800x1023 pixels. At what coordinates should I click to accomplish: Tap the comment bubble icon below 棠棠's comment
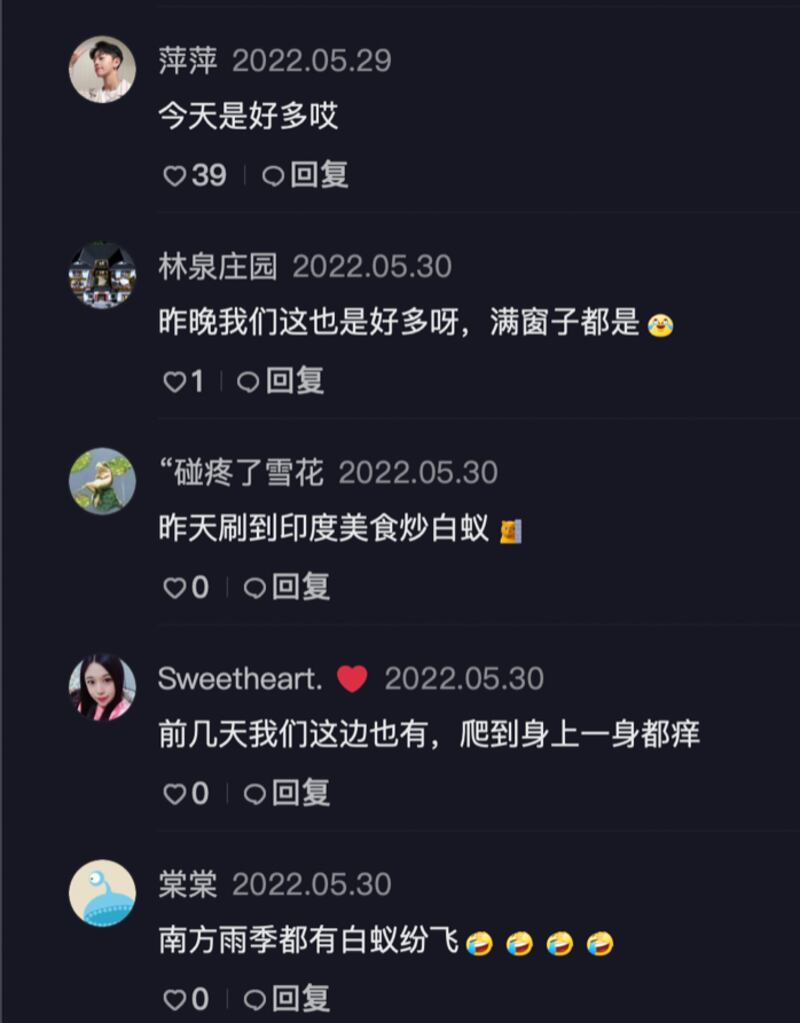click(x=254, y=996)
